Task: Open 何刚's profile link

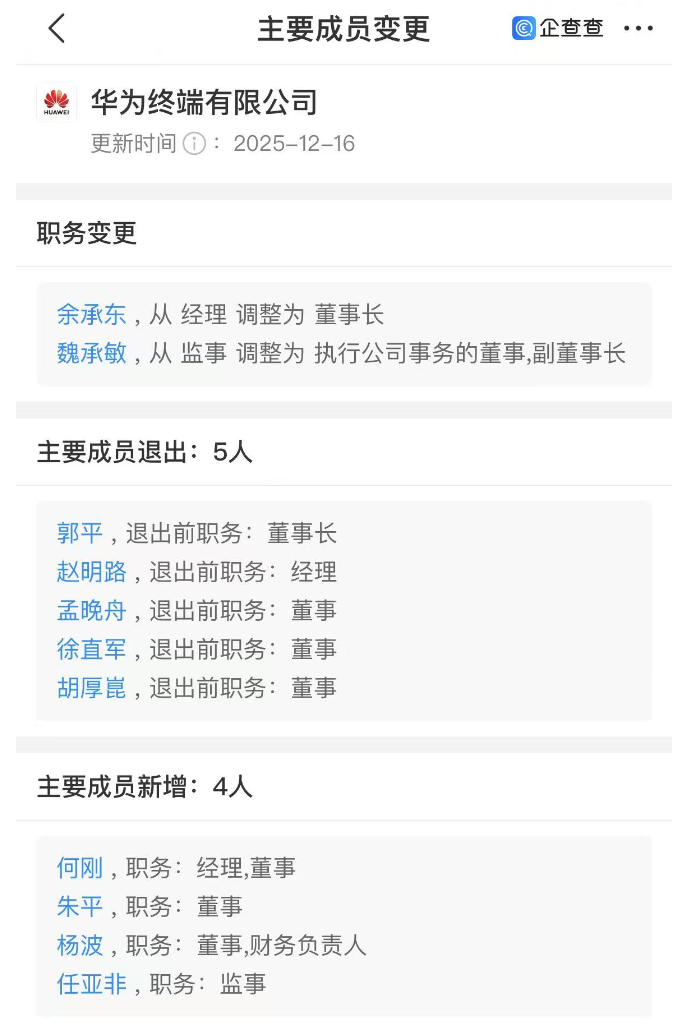Action: [80, 868]
